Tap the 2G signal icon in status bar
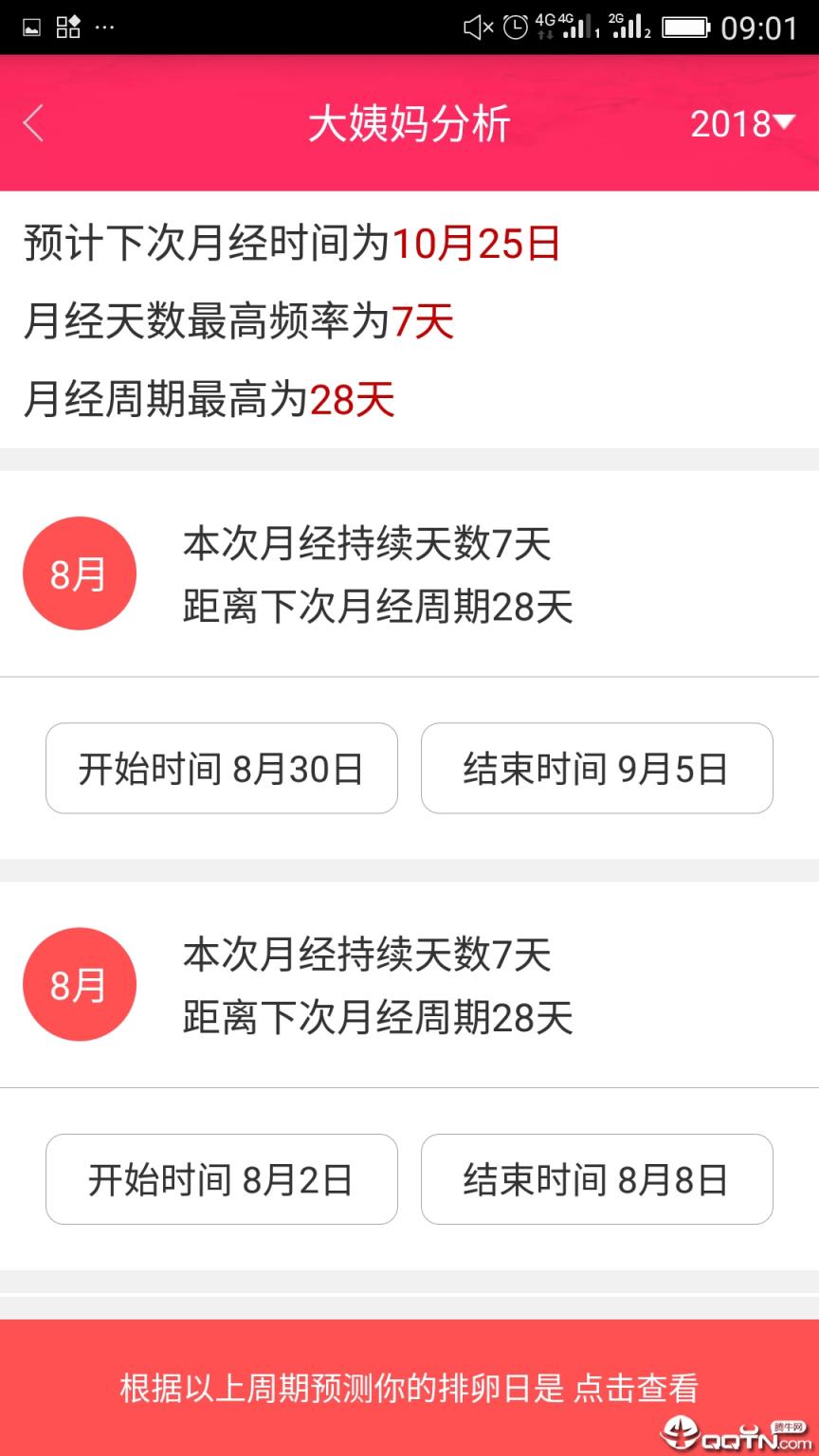This screenshot has width=819, height=1456. click(x=631, y=27)
